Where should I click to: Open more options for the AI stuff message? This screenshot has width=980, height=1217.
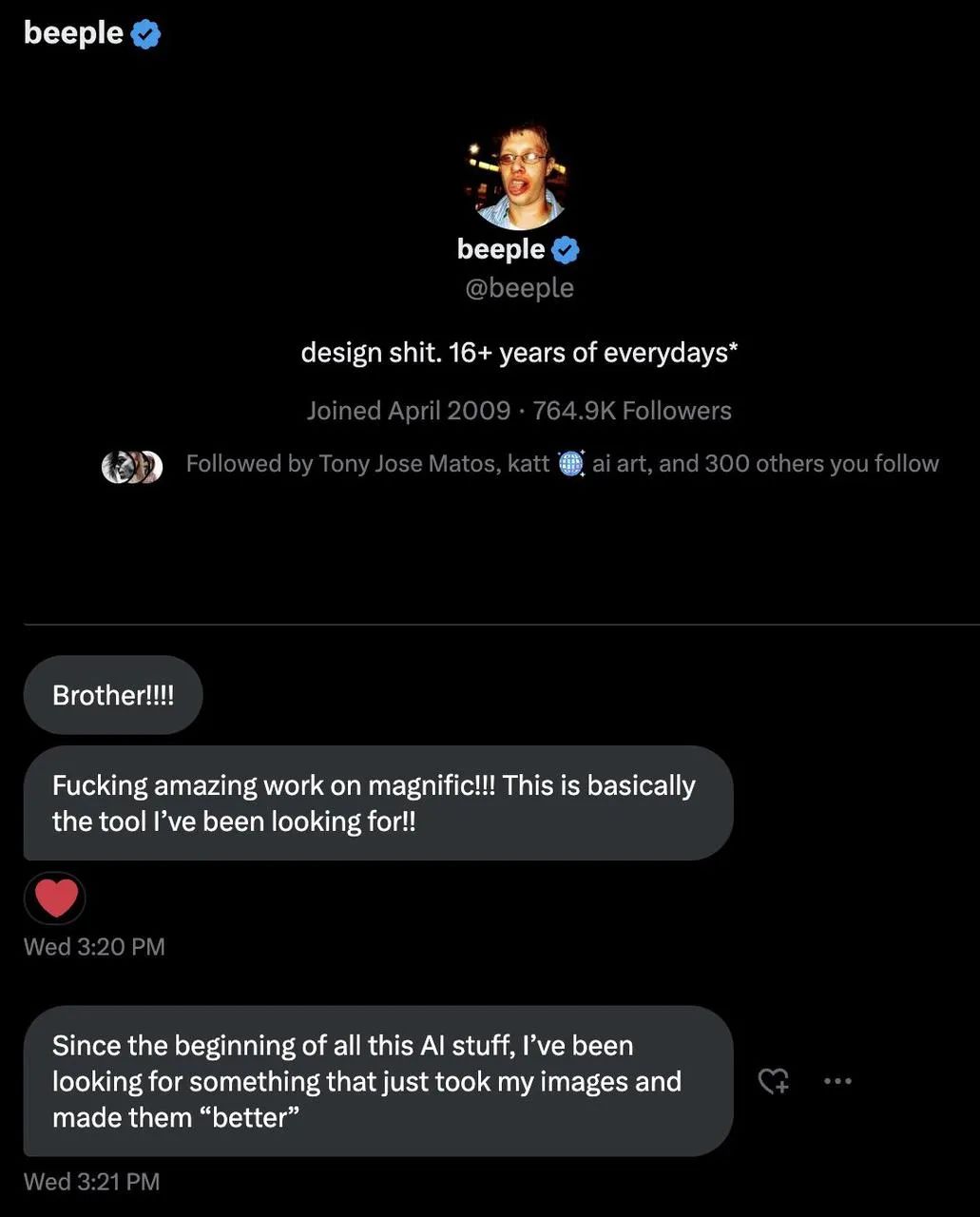pyautogui.click(x=837, y=1081)
